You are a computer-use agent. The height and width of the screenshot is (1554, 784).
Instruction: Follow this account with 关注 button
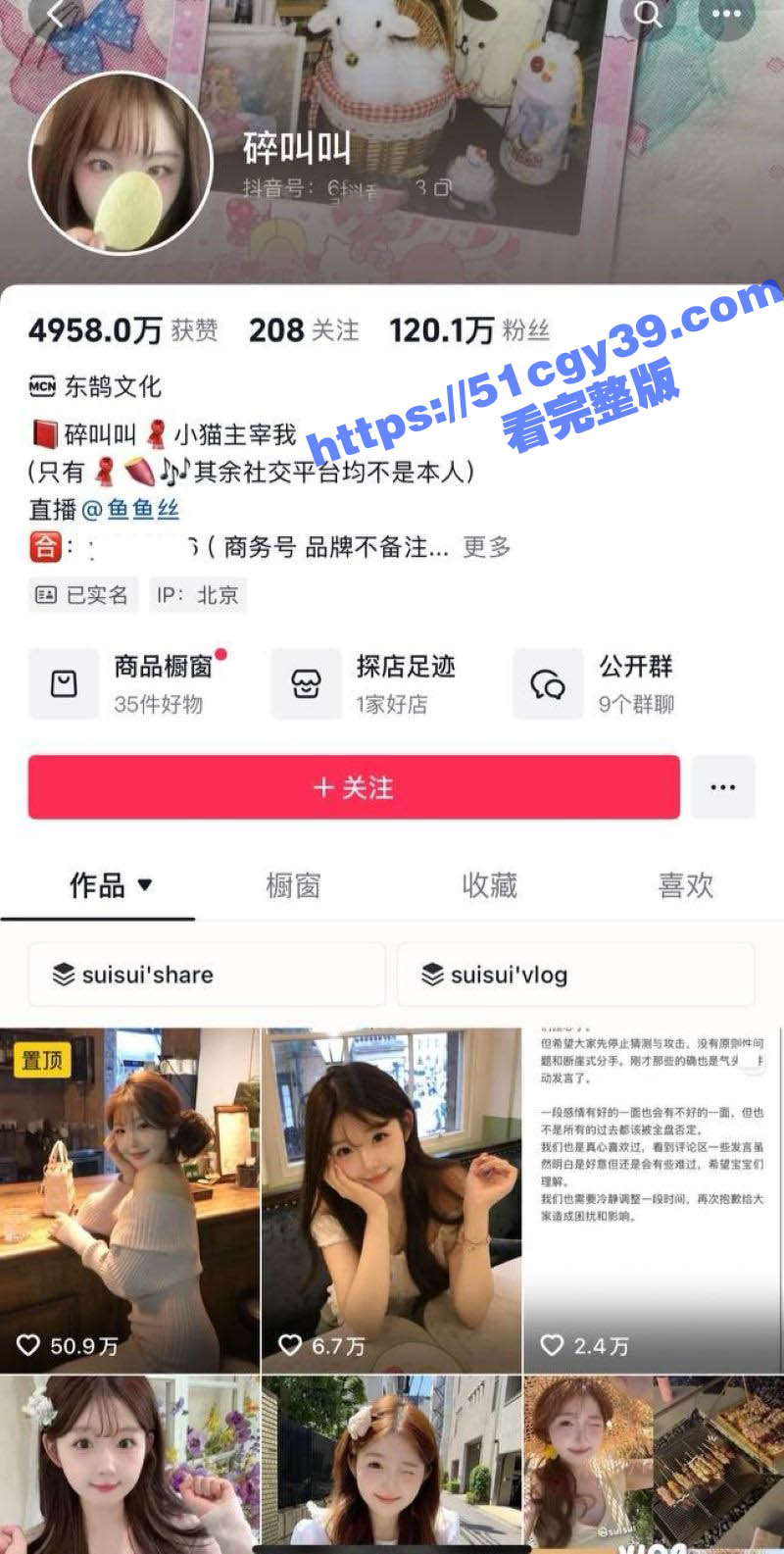click(354, 787)
